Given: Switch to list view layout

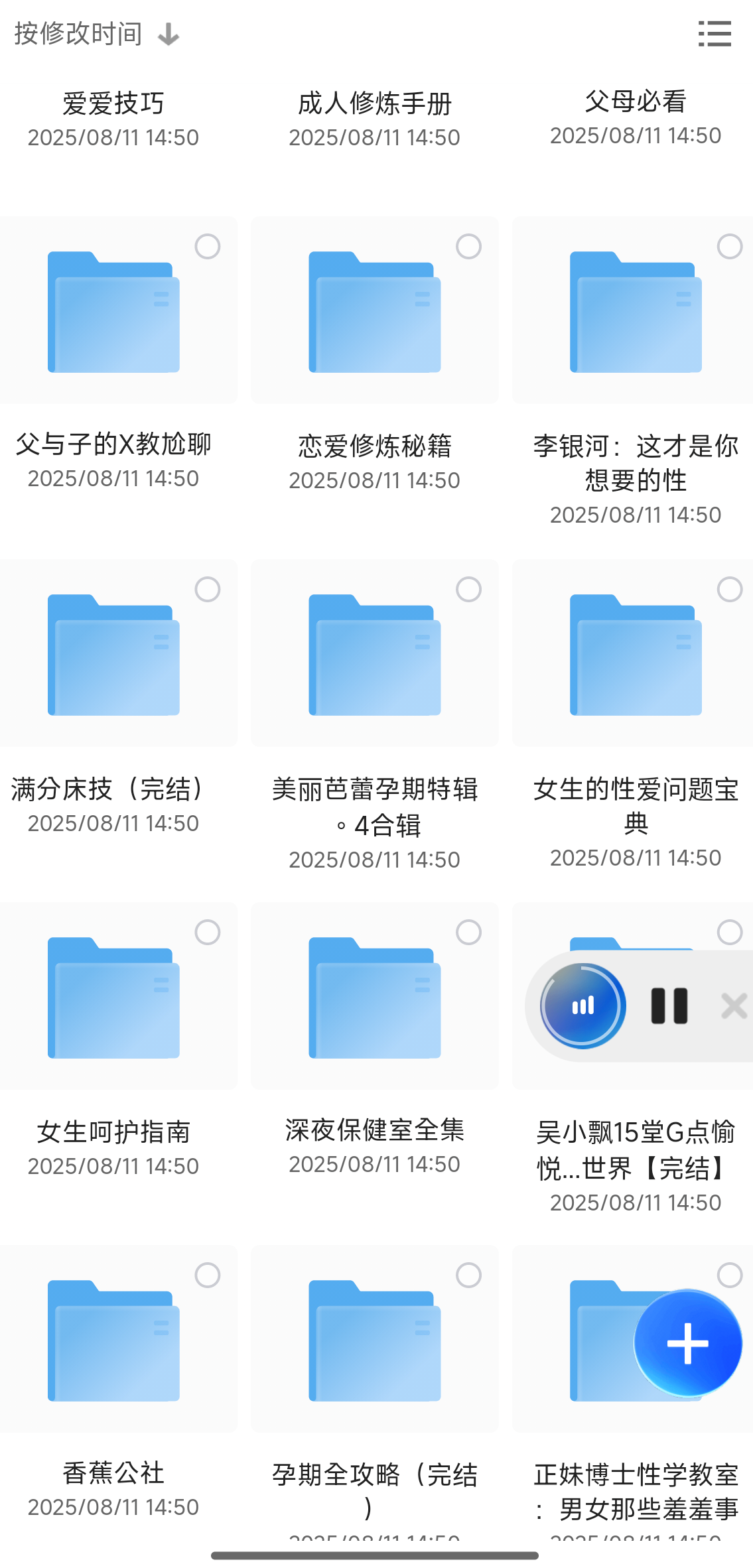Looking at the screenshot, I should 715,33.
